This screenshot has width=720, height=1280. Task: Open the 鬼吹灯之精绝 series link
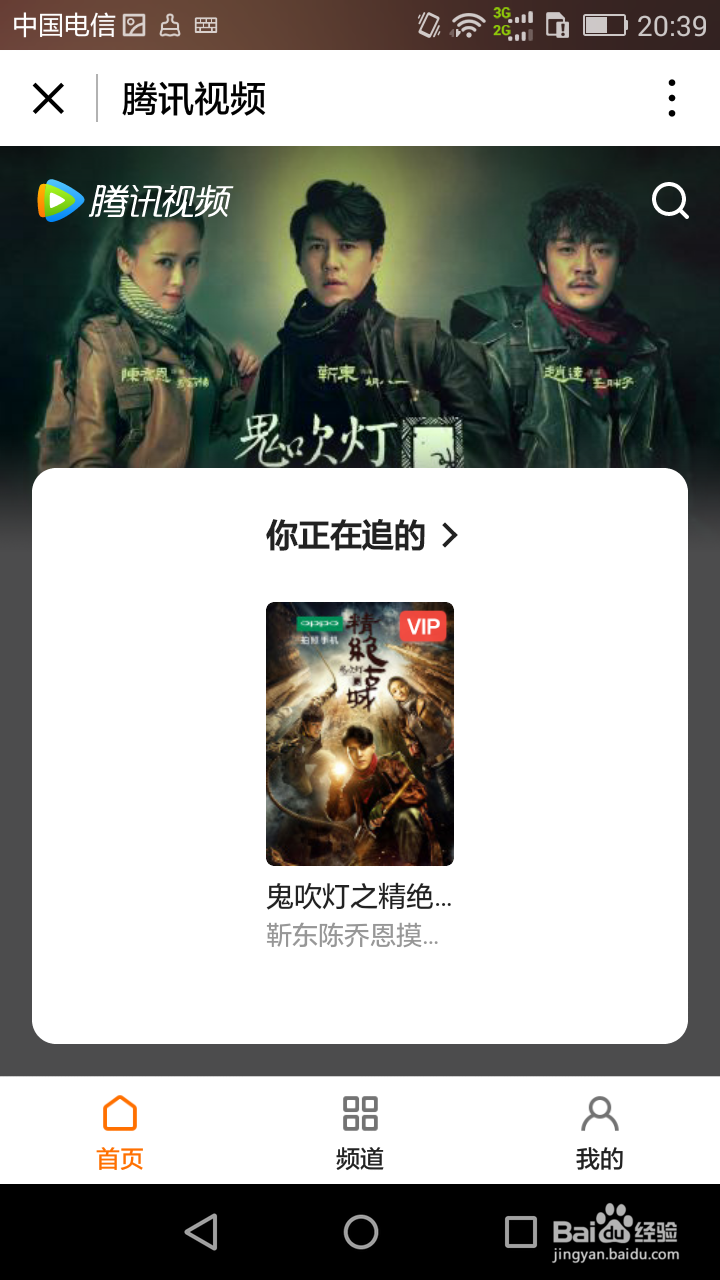point(360,898)
